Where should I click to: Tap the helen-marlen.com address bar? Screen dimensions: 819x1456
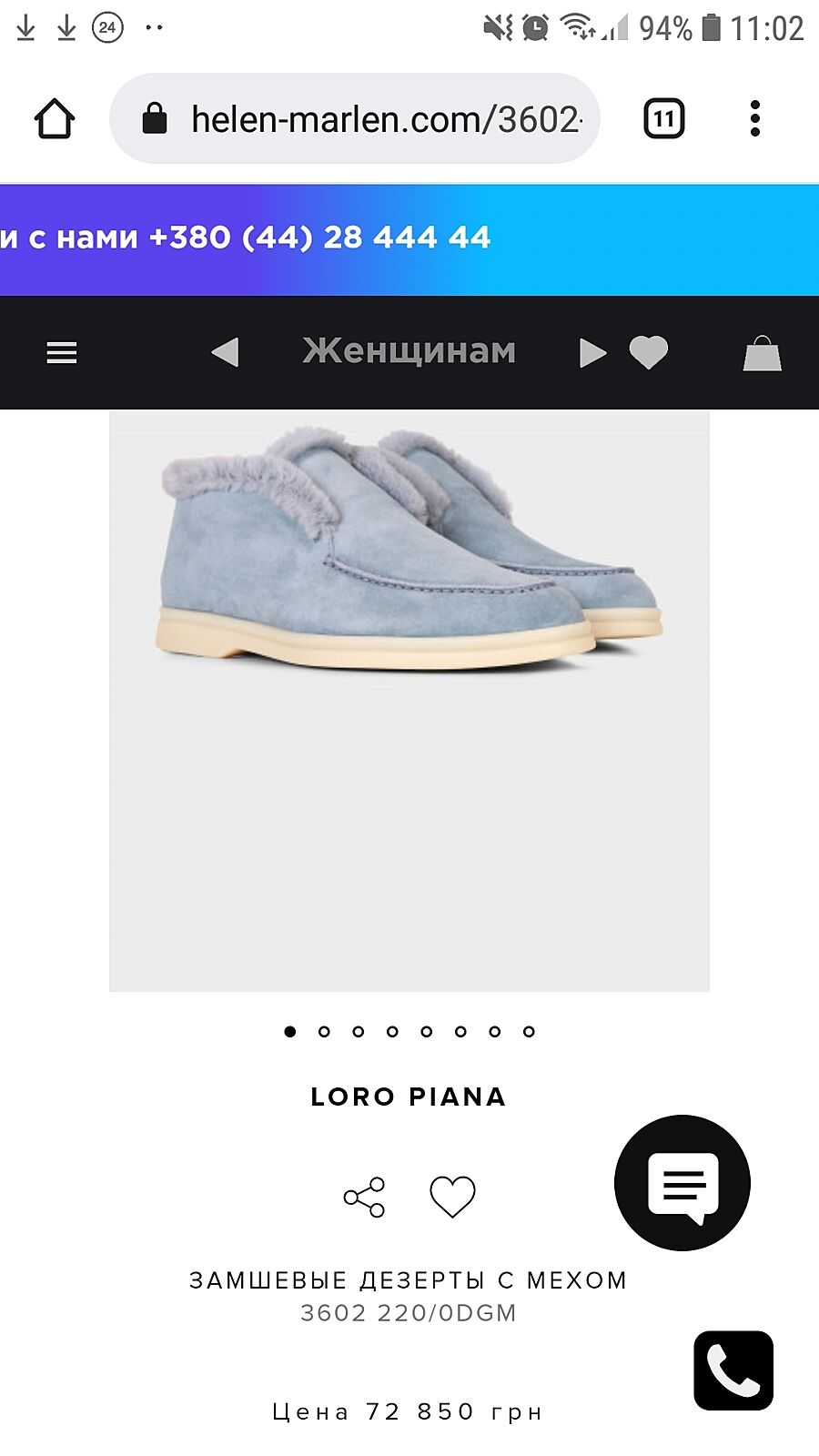click(364, 119)
